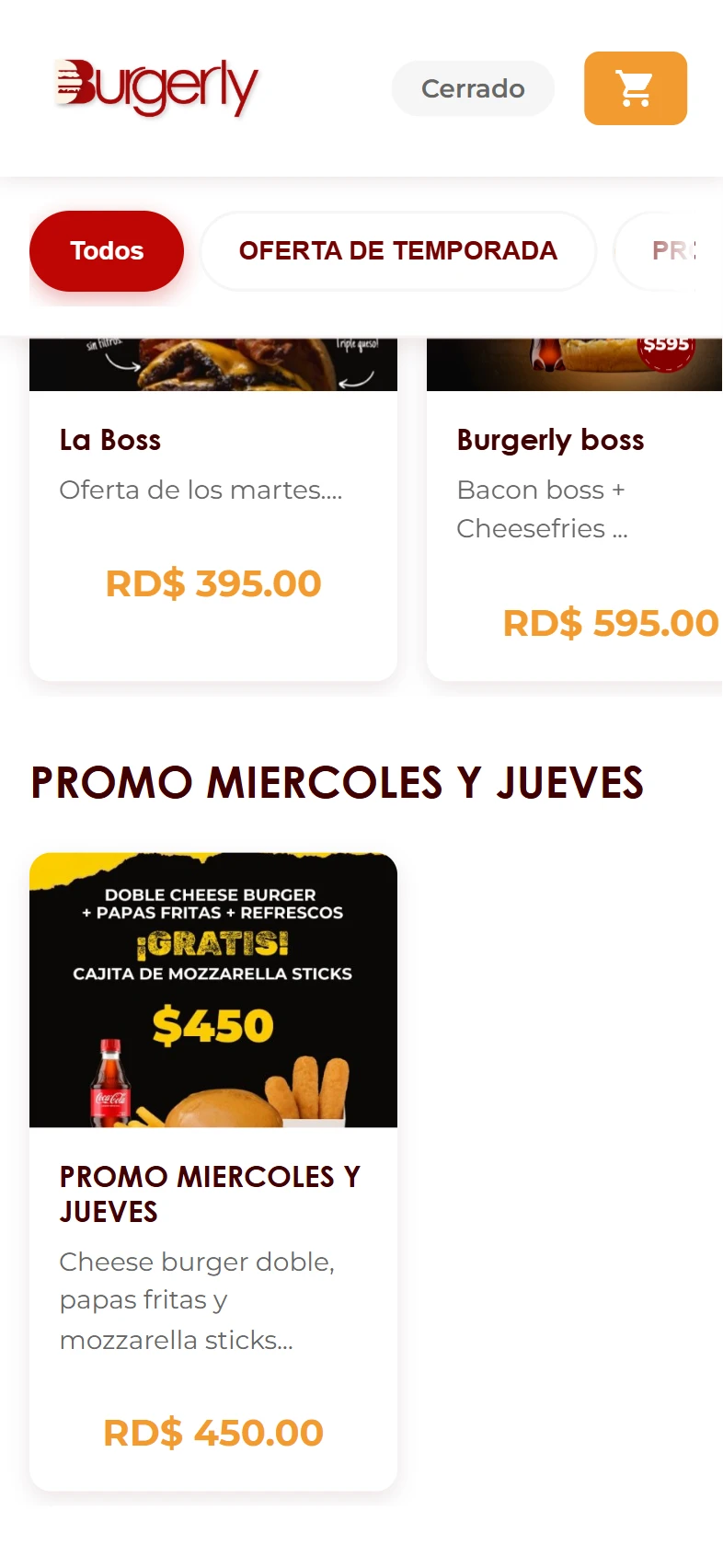
Task: Click the RD$ 595.00 price label
Action: [x=610, y=623]
